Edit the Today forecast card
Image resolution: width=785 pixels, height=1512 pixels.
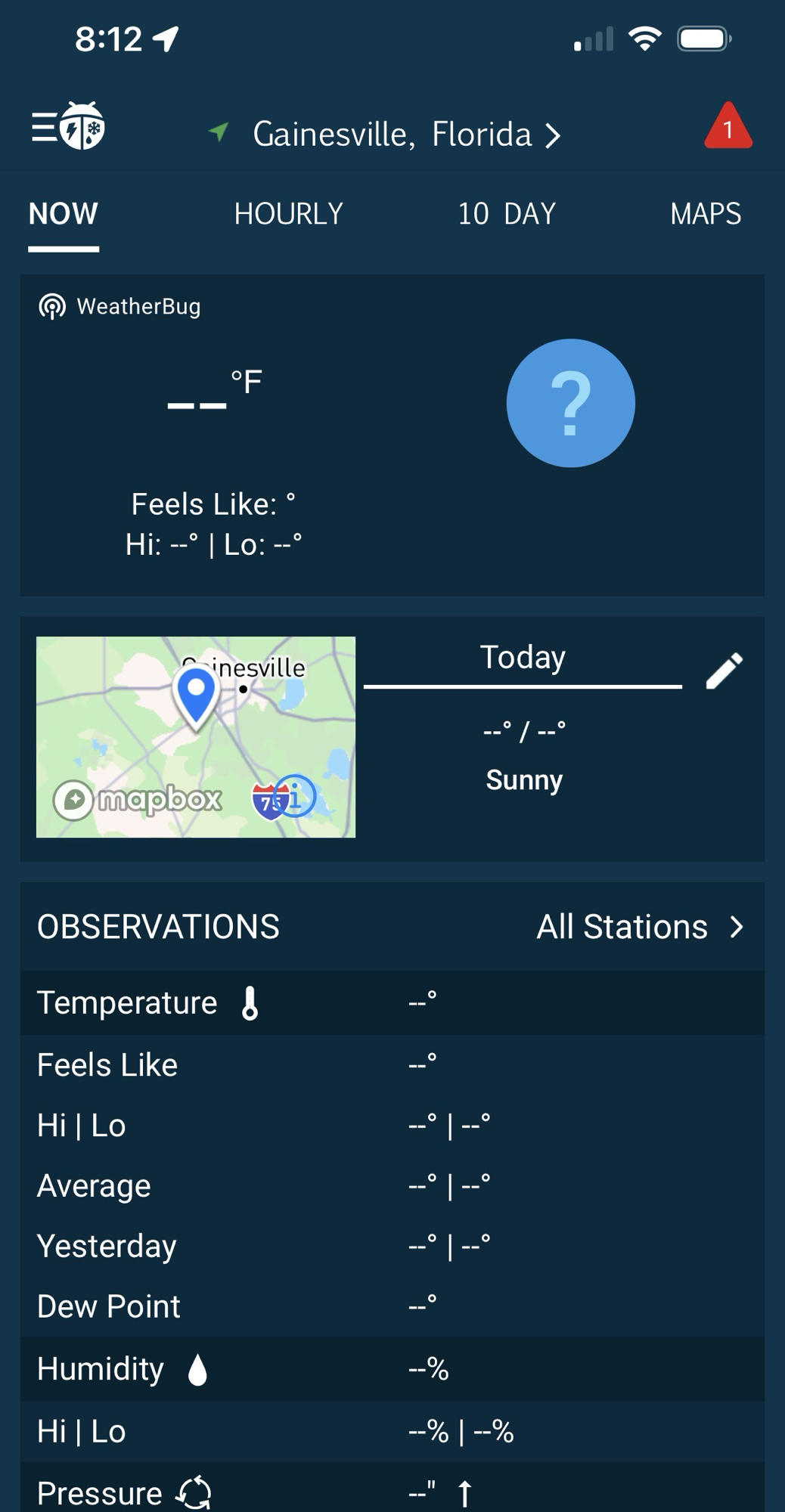click(x=724, y=671)
